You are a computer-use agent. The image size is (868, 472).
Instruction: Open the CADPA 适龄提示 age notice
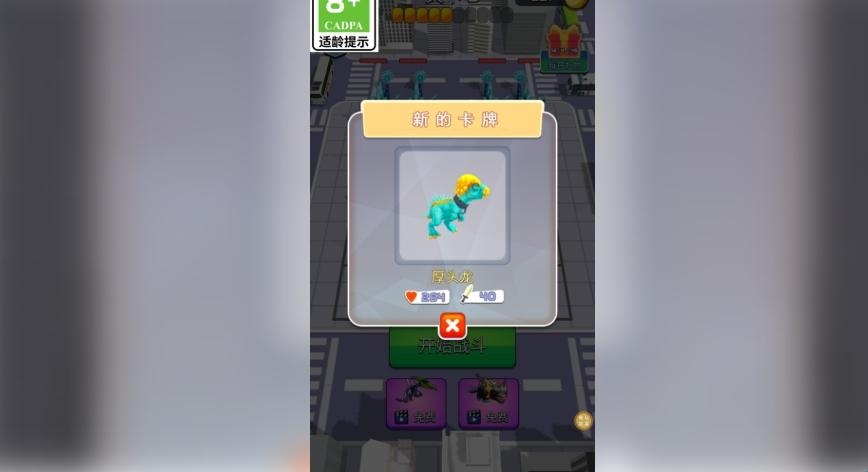click(x=344, y=24)
